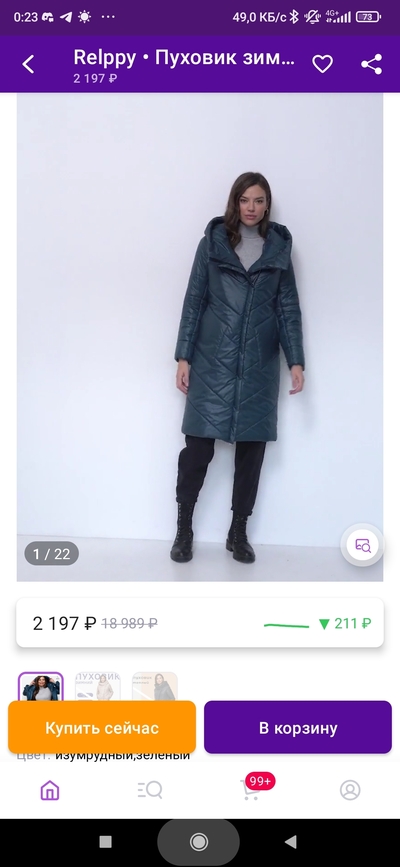Viewport: 400px width, 867px height.
Task: Choose the beige coat color thumbnail
Action: point(98,687)
